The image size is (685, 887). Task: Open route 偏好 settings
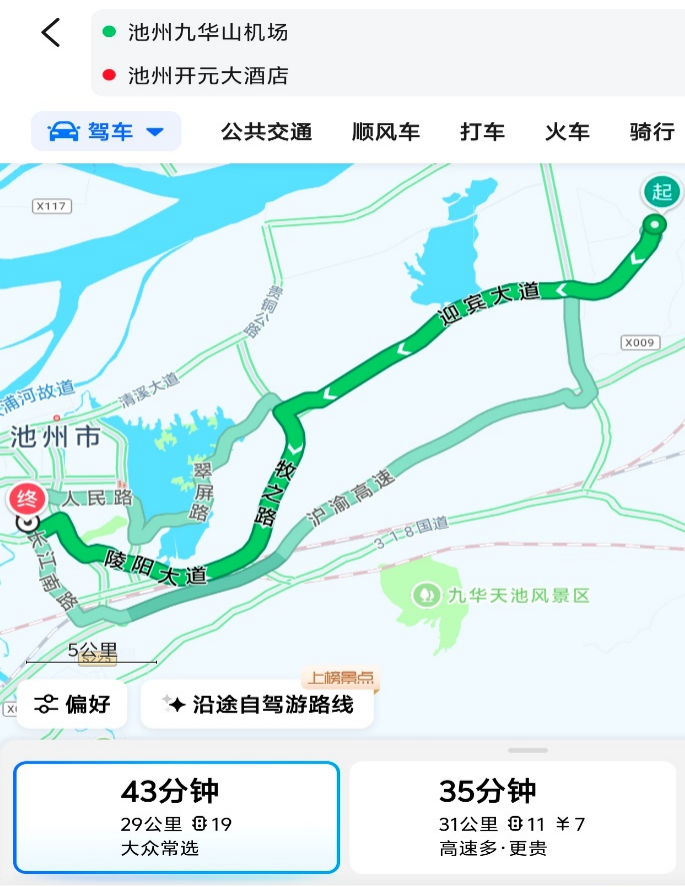pos(71,704)
